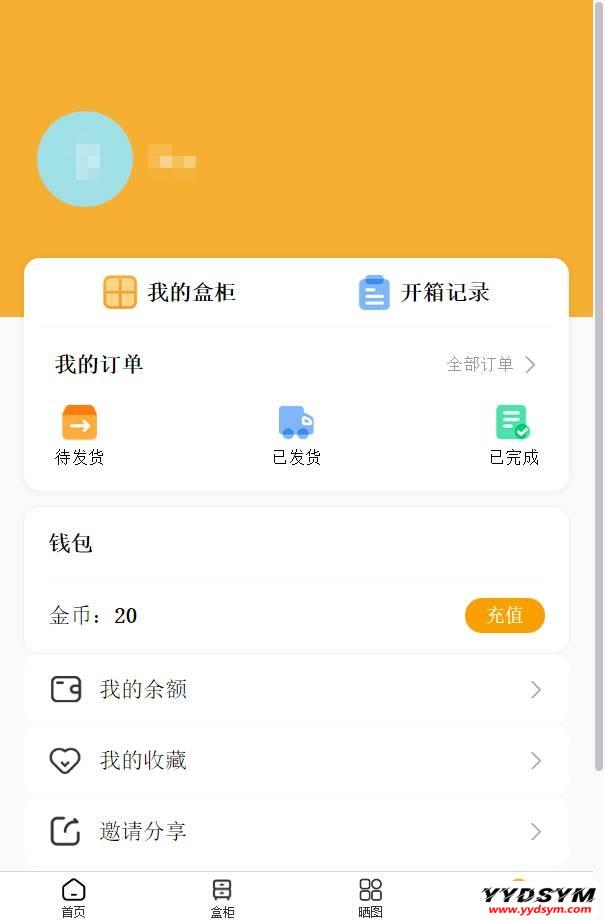Switch to the 晒图 tab
This screenshot has height=921, width=605.
370,897
